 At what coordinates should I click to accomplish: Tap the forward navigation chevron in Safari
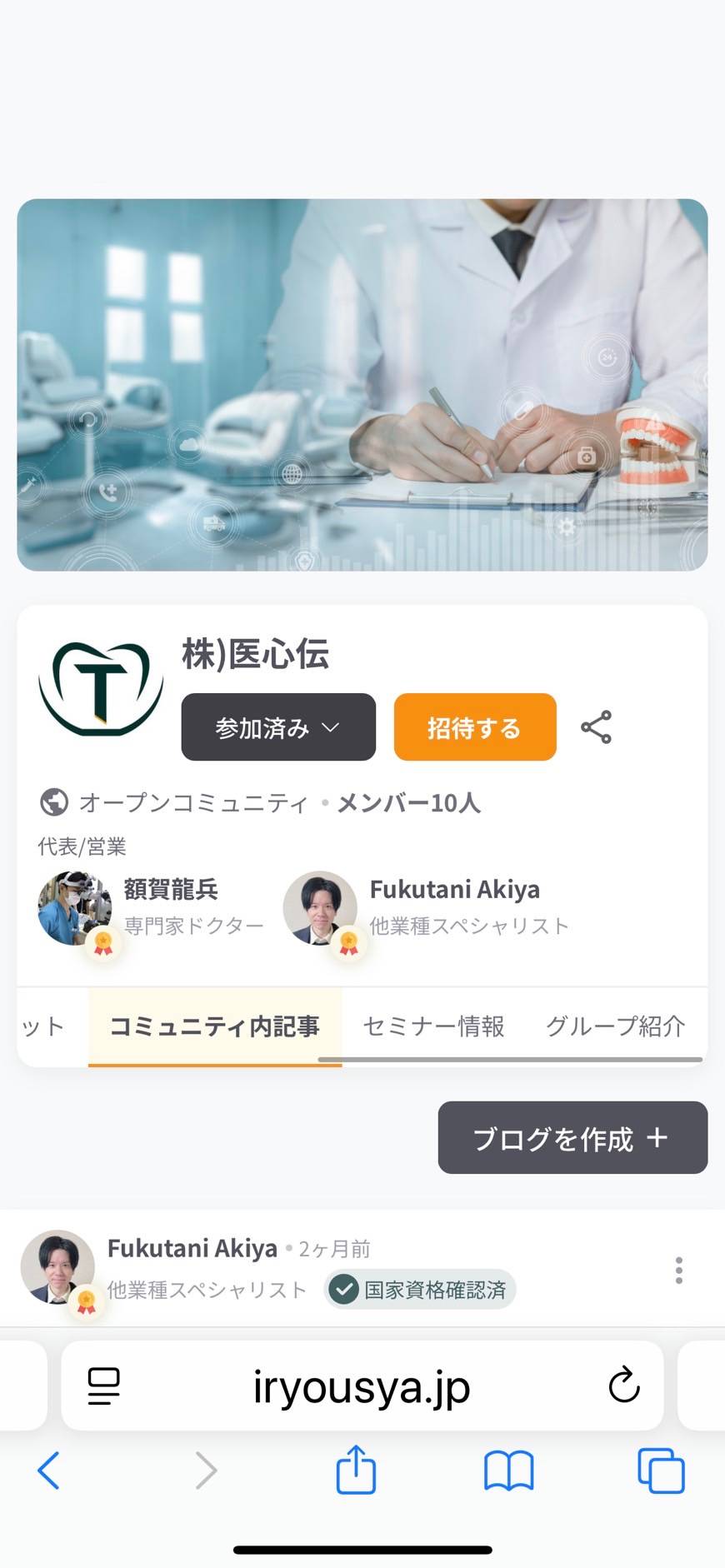click(206, 1471)
